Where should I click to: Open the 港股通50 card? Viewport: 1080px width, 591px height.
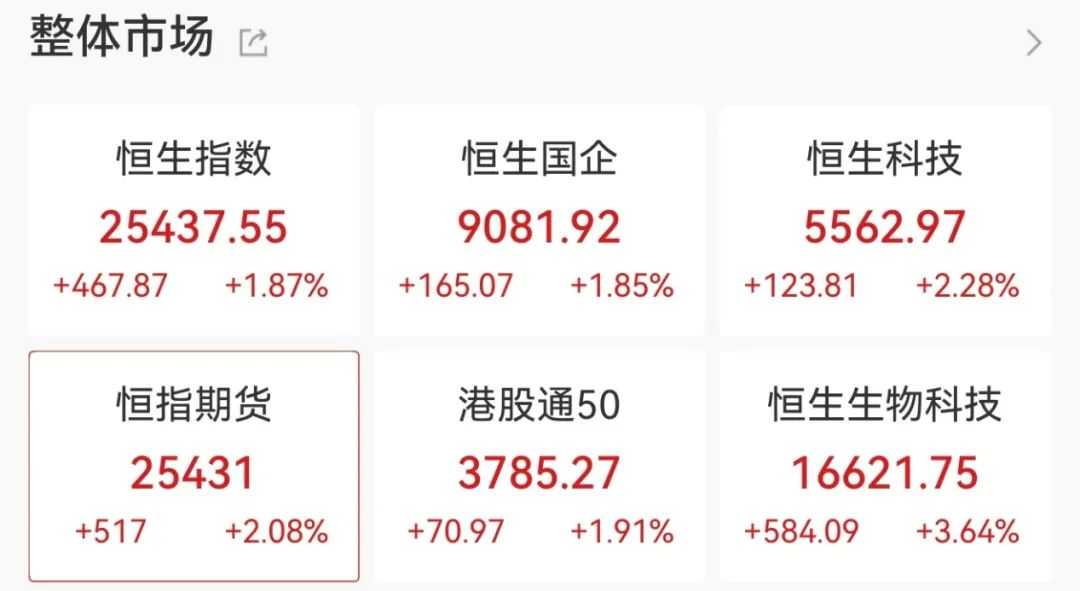point(539,465)
